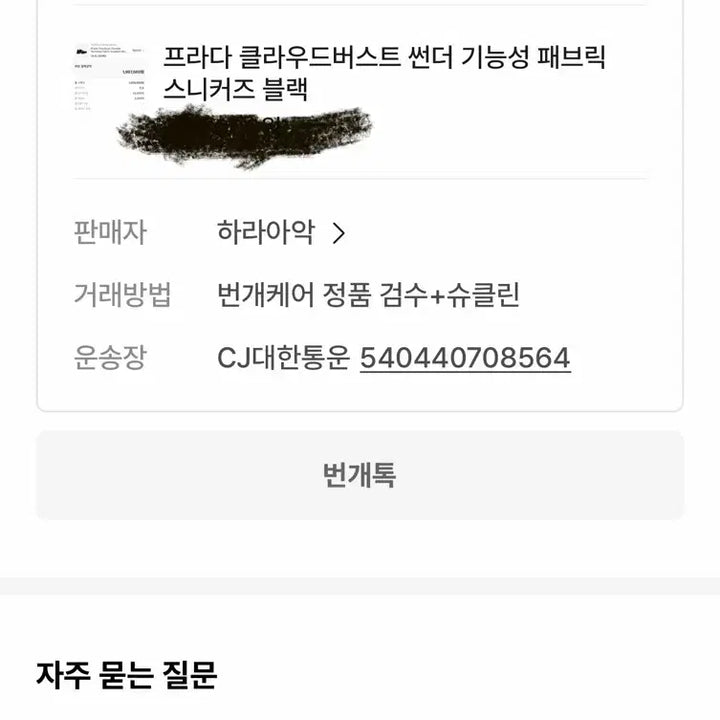Track shipment via waybill number 540440708564
The image size is (720, 720).
[465, 358]
